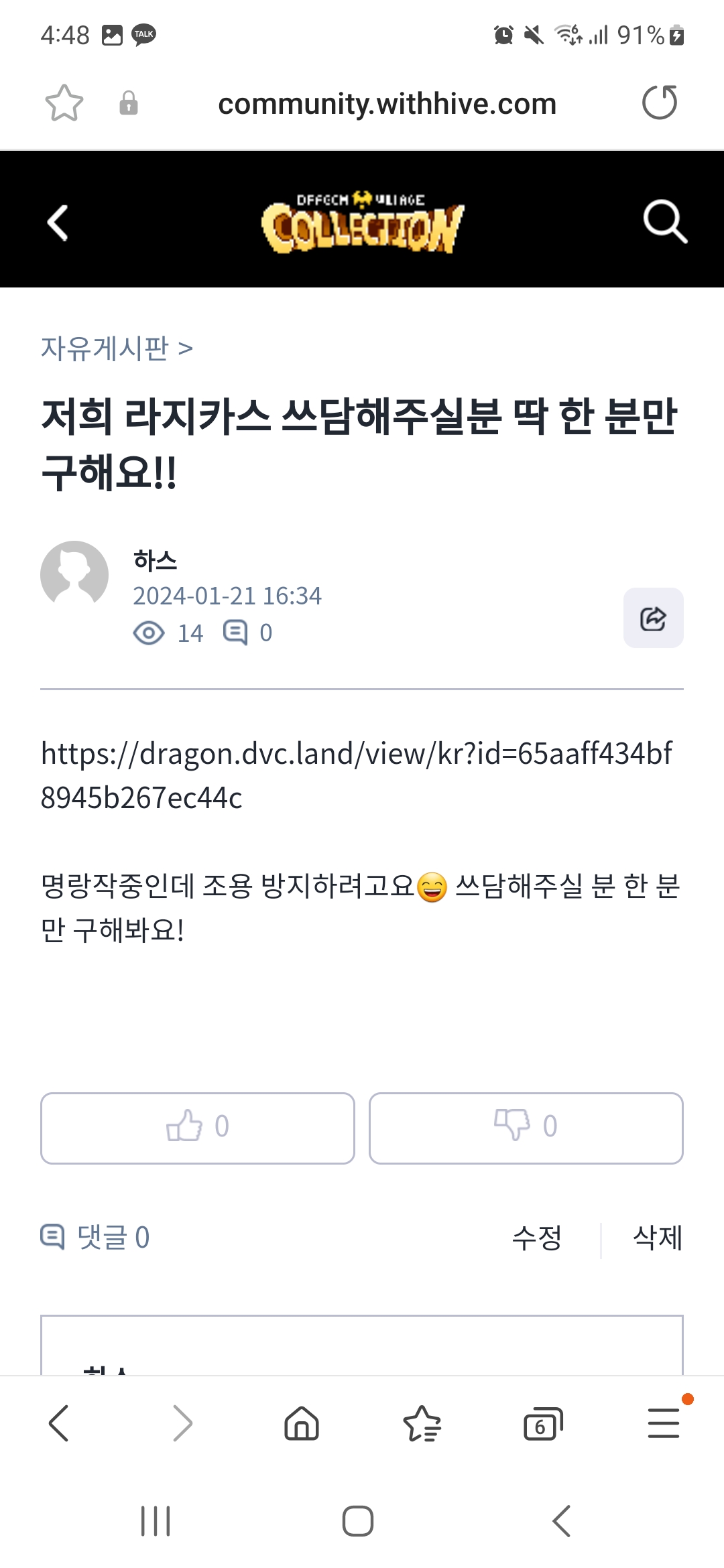Reload the page
The image size is (724, 1568).
click(660, 103)
